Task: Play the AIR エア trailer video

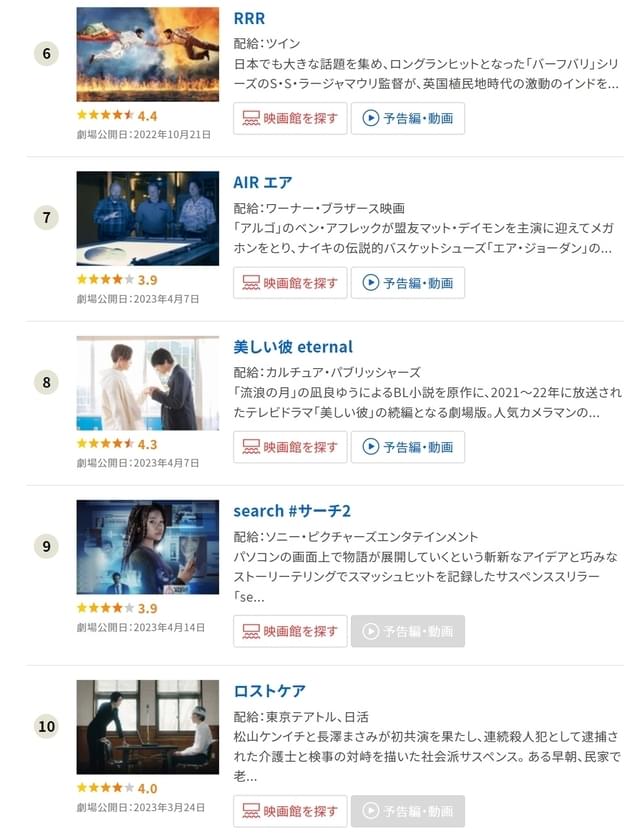Action: click(x=408, y=282)
